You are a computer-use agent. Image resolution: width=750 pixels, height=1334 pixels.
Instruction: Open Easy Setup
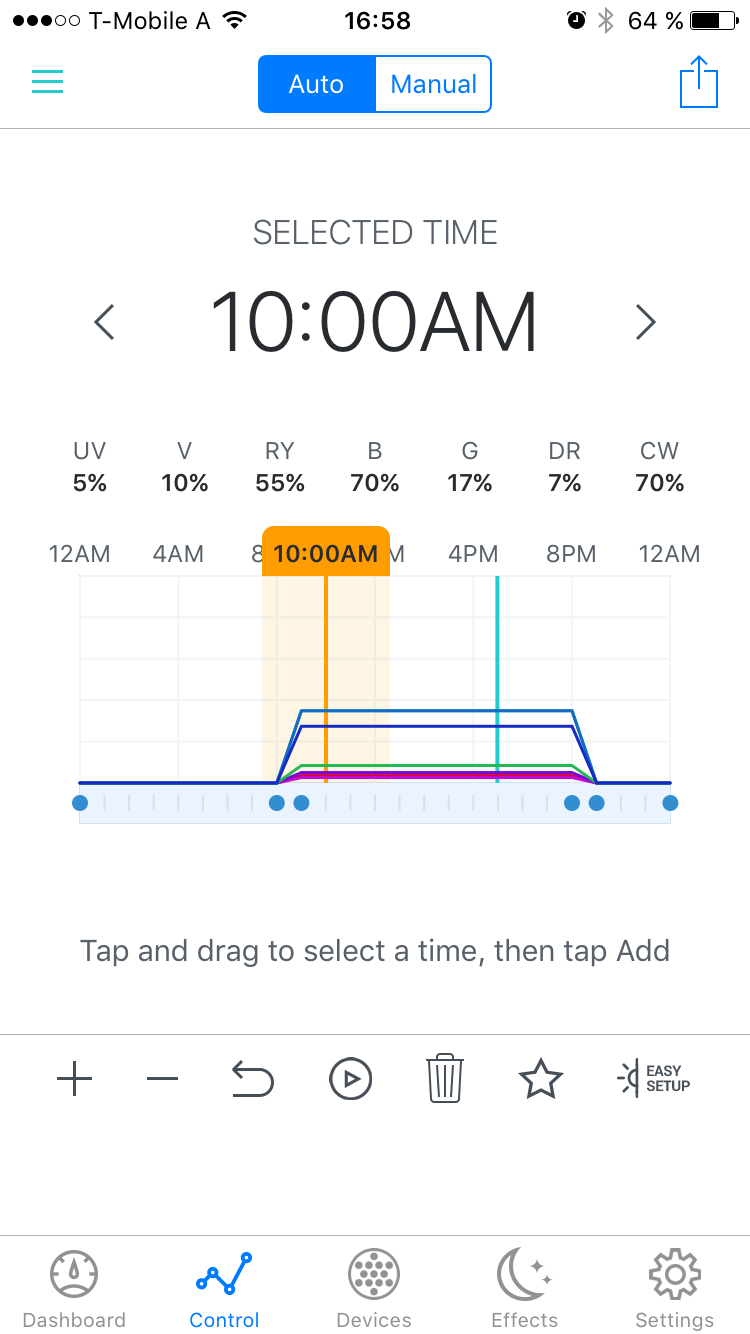tap(654, 1079)
